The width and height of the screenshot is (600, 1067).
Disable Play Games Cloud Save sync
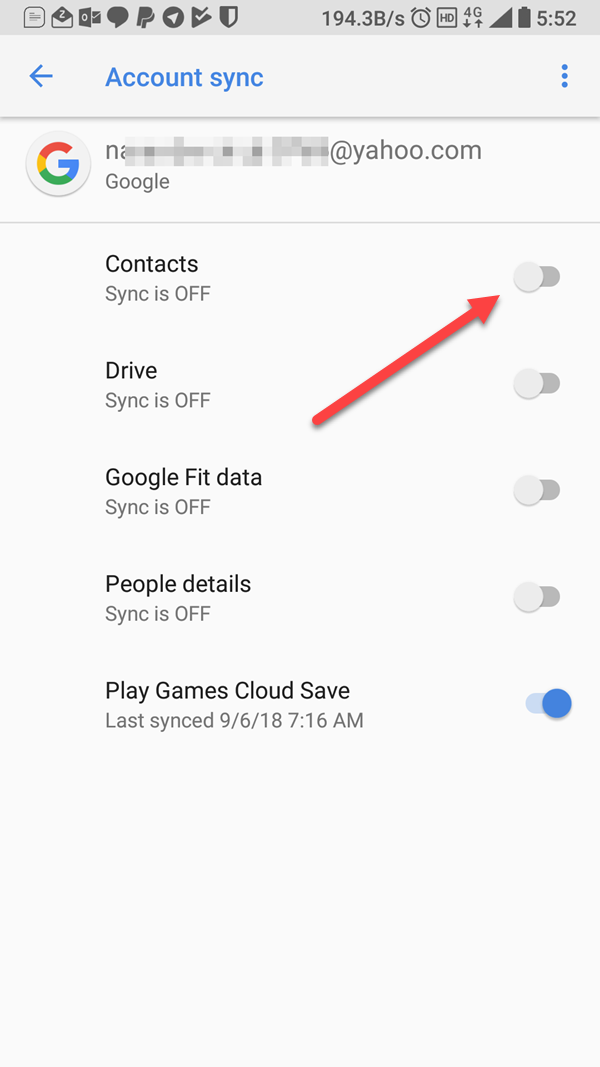pos(548,703)
